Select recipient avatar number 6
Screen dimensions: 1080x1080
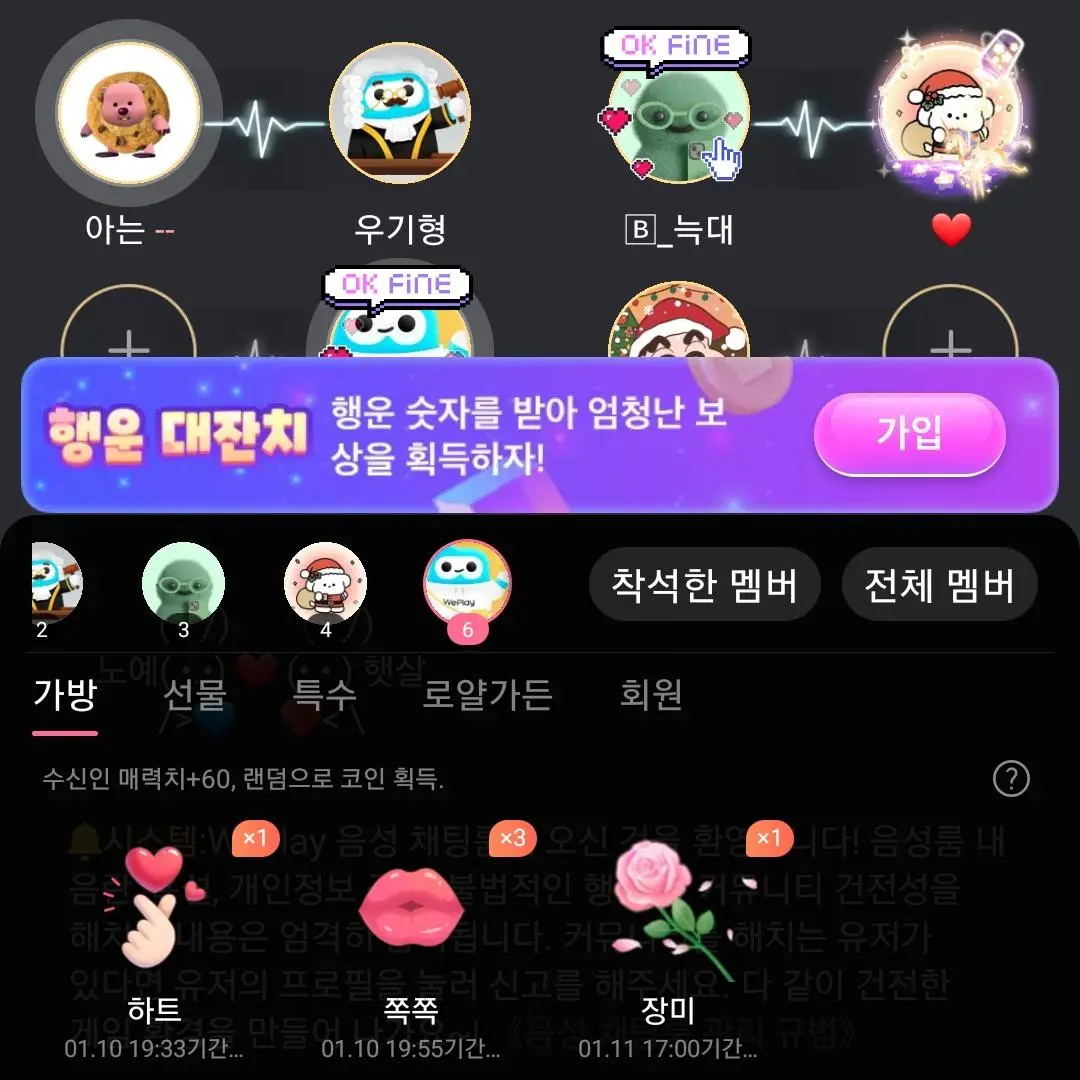(467, 584)
